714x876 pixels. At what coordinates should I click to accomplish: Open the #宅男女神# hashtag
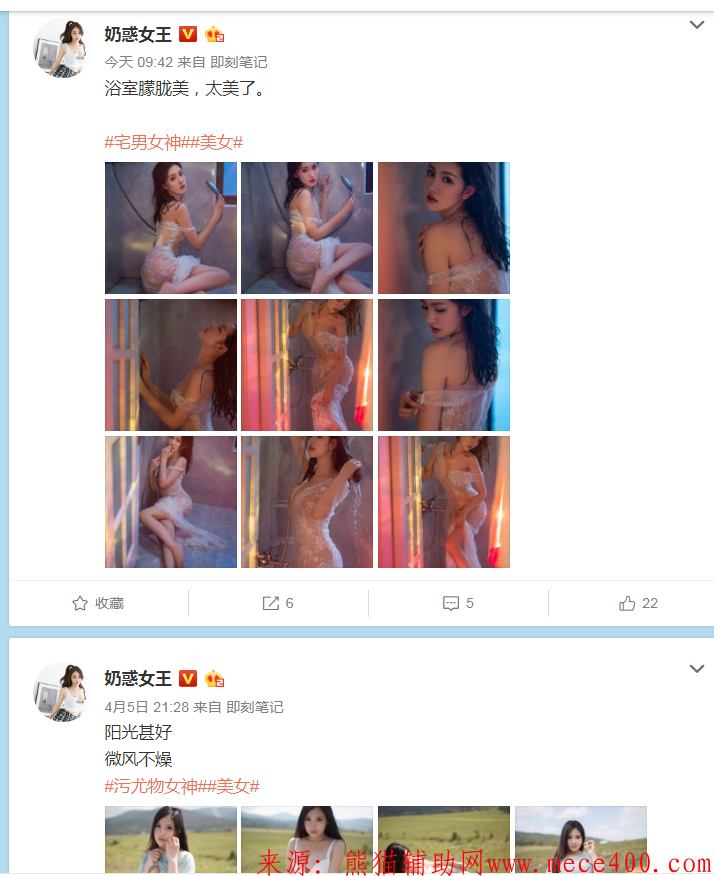146,142
